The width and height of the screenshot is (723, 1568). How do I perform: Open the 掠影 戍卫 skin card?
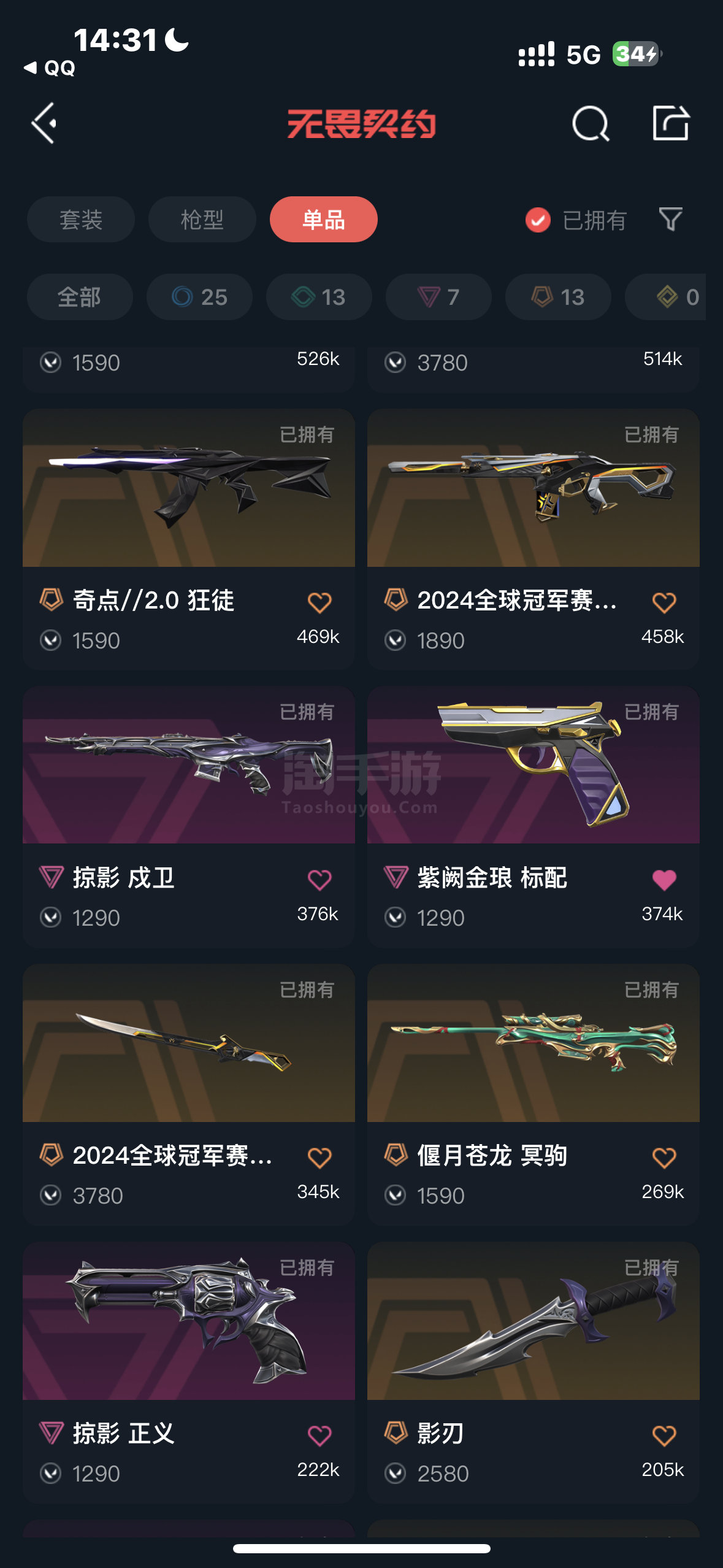coord(189,817)
